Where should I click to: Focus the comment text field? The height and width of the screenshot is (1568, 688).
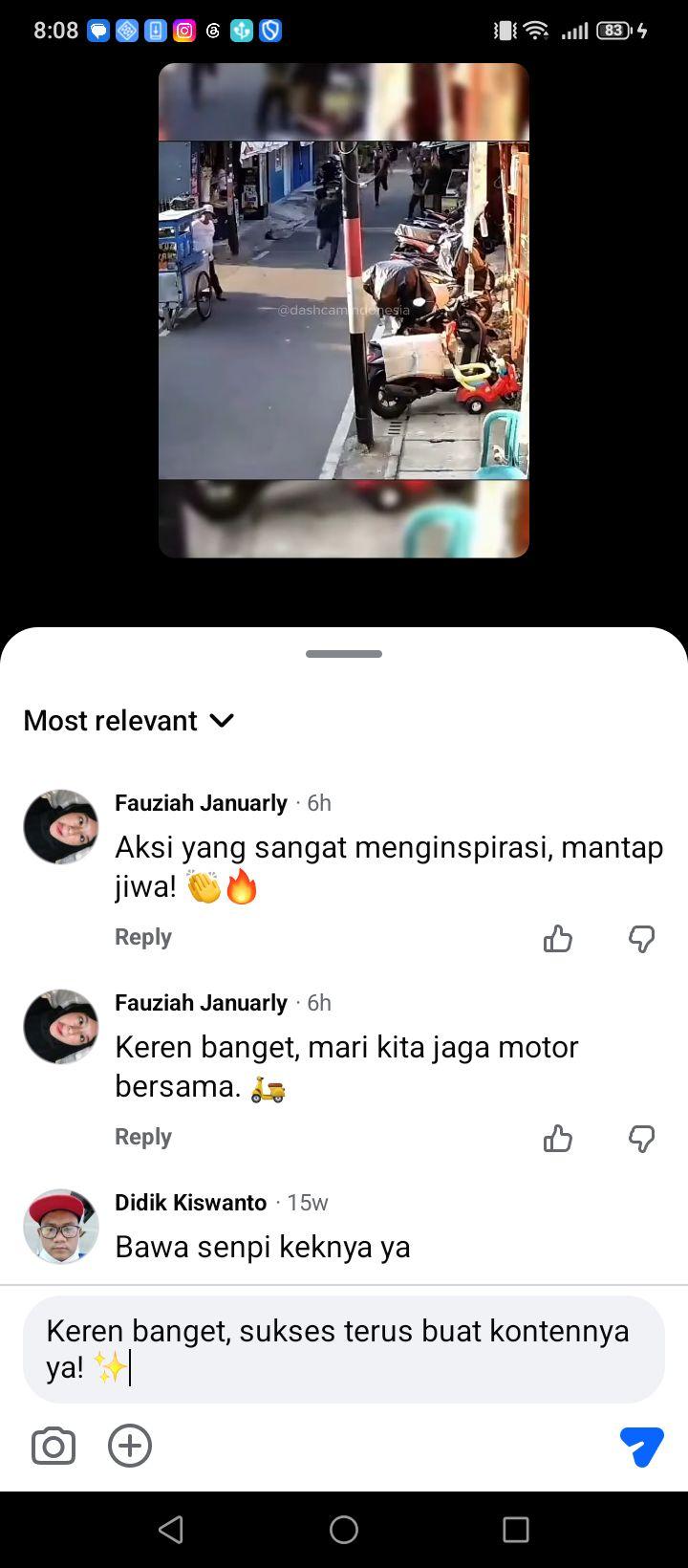344,1349
